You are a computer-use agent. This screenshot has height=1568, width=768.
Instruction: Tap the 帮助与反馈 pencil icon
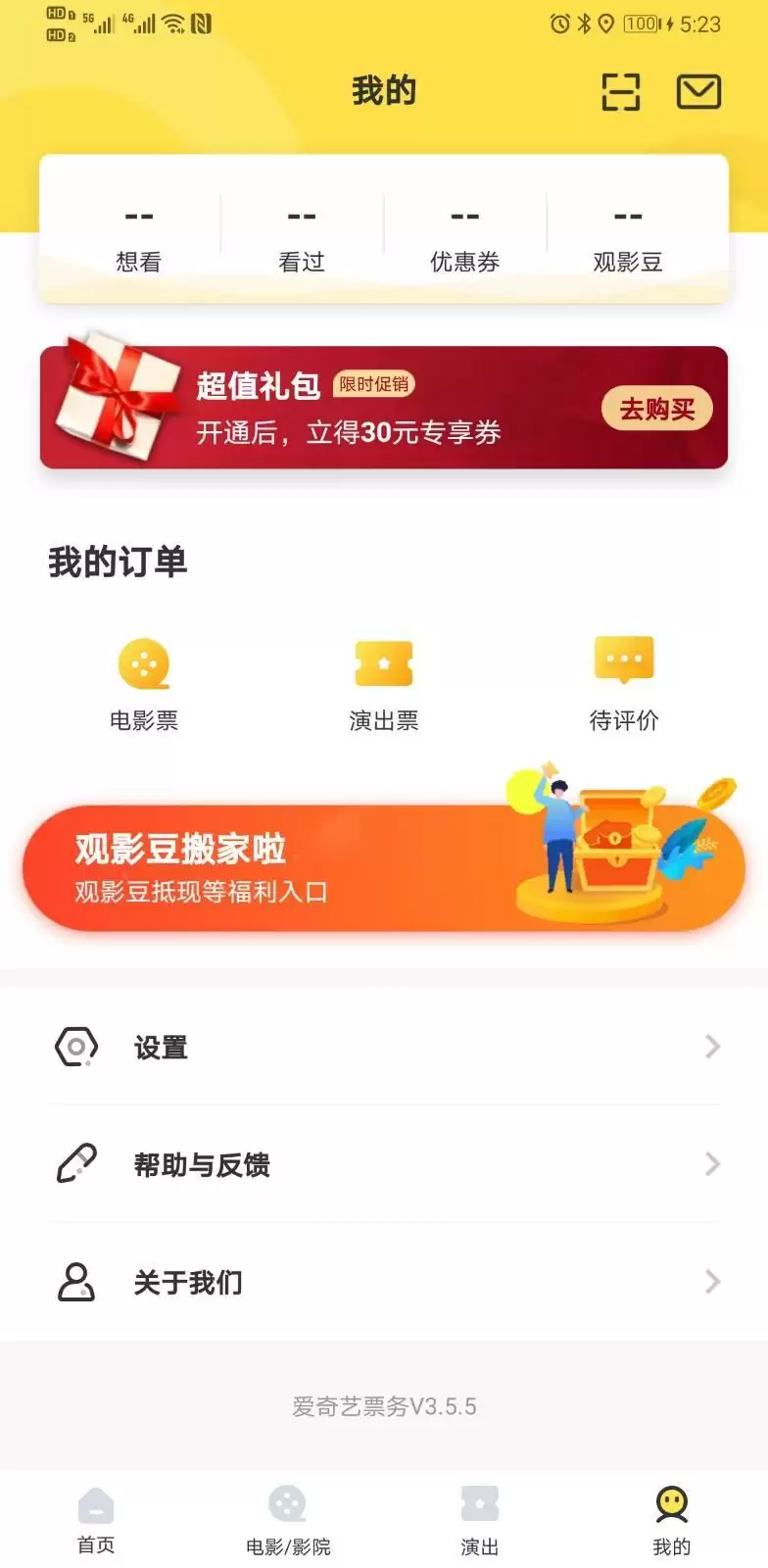pyautogui.click(x=76, y=1164)
